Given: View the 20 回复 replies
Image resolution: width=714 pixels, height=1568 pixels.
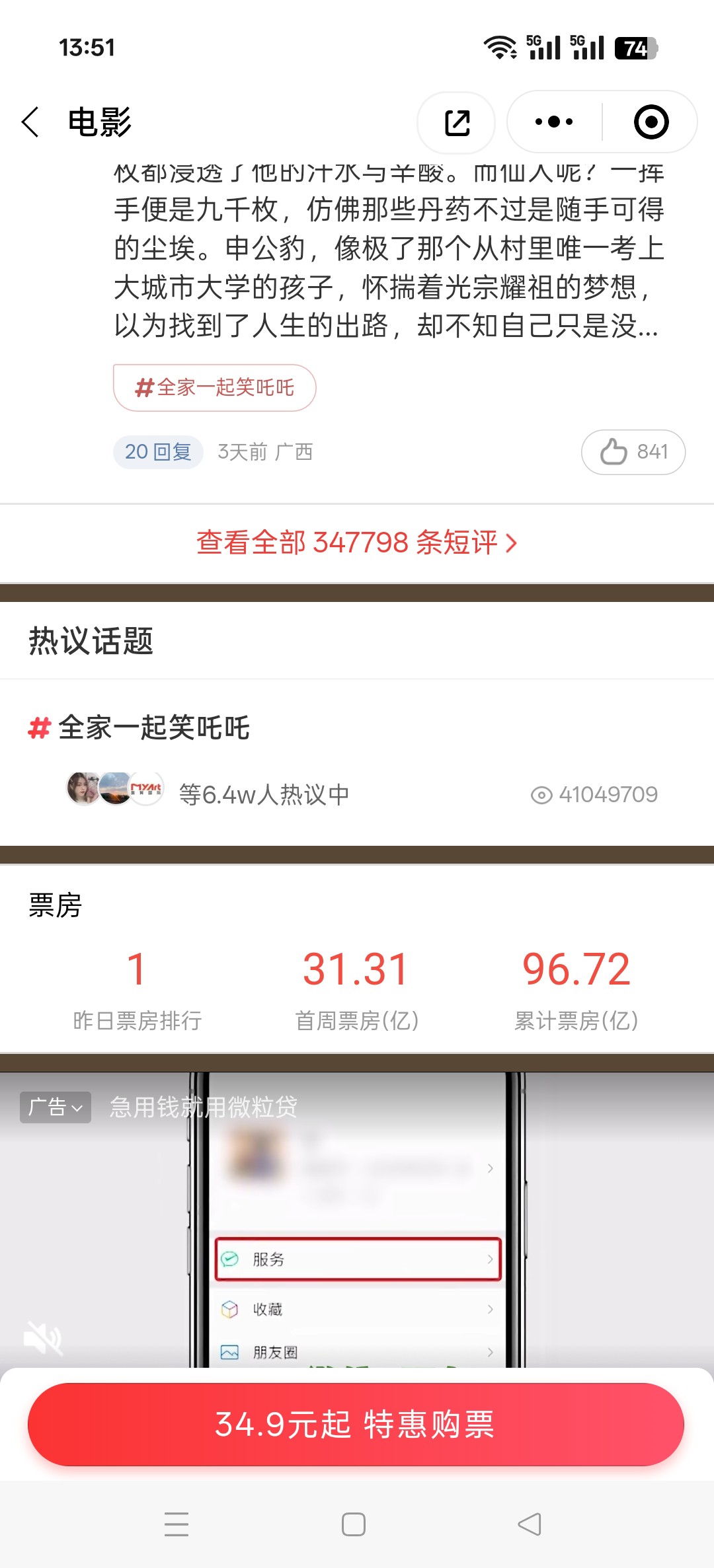Looking at the screenshot, I should (x=158, y=452).
